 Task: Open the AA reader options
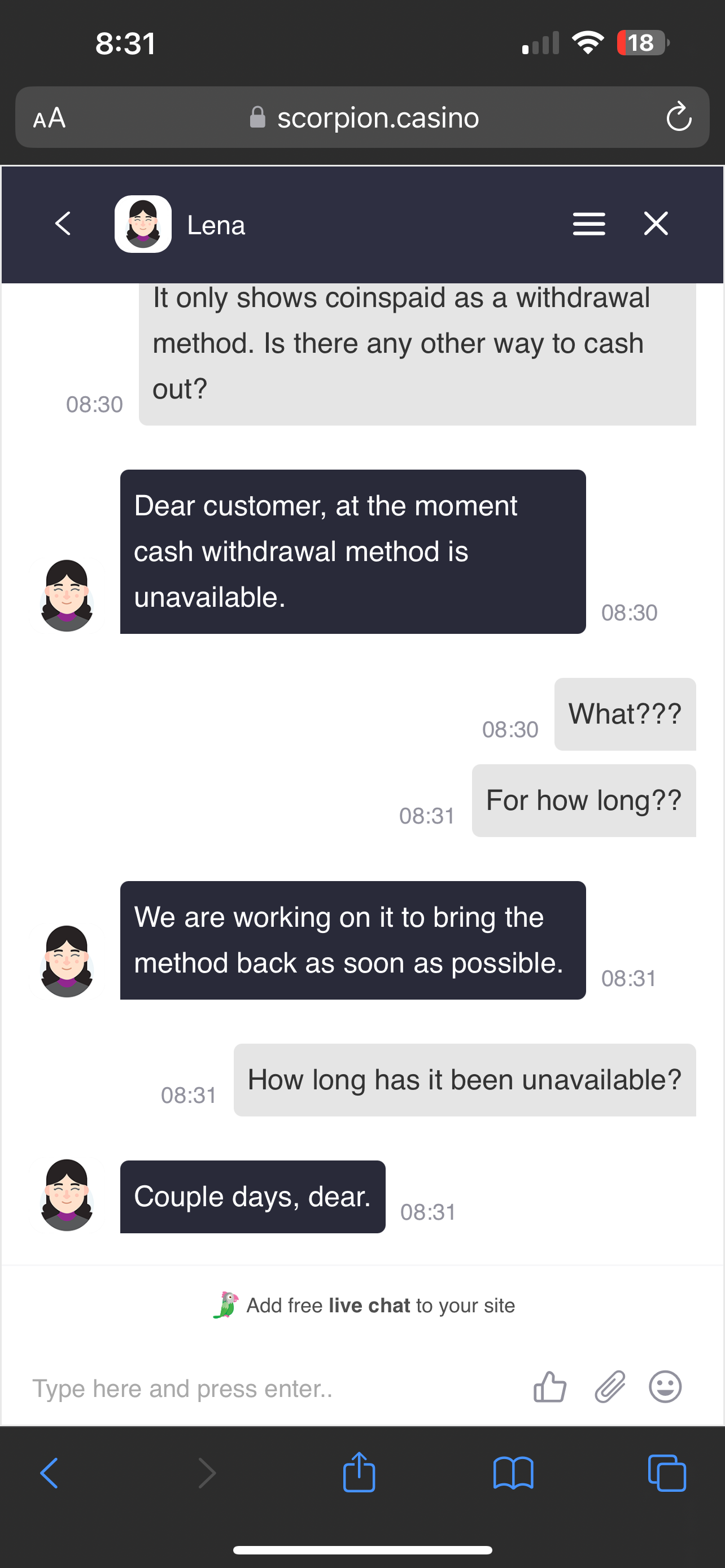[49, 117]
